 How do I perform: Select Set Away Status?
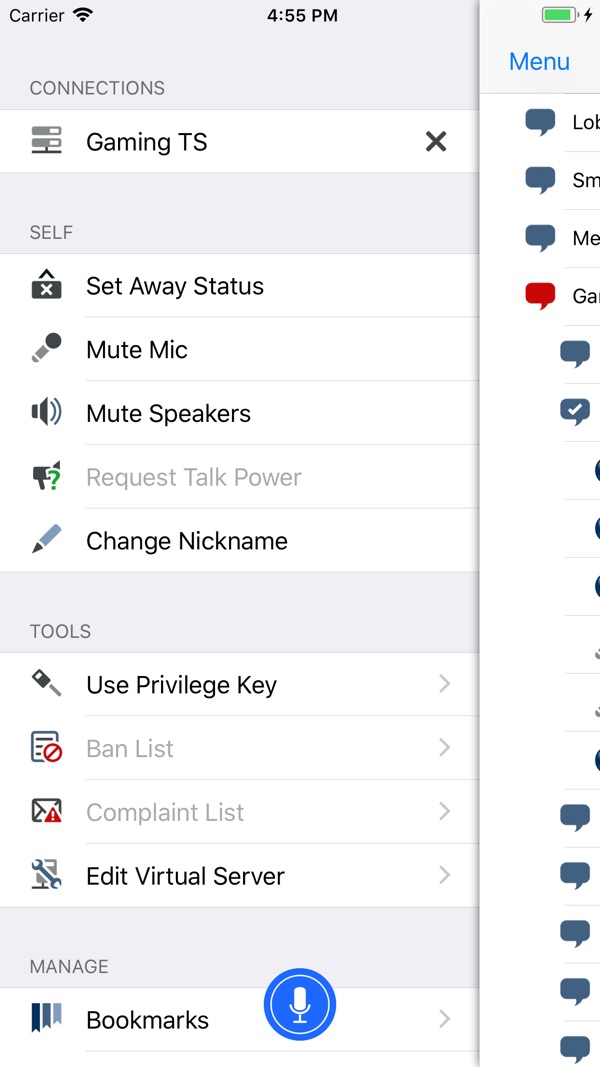tap(175, 286)
